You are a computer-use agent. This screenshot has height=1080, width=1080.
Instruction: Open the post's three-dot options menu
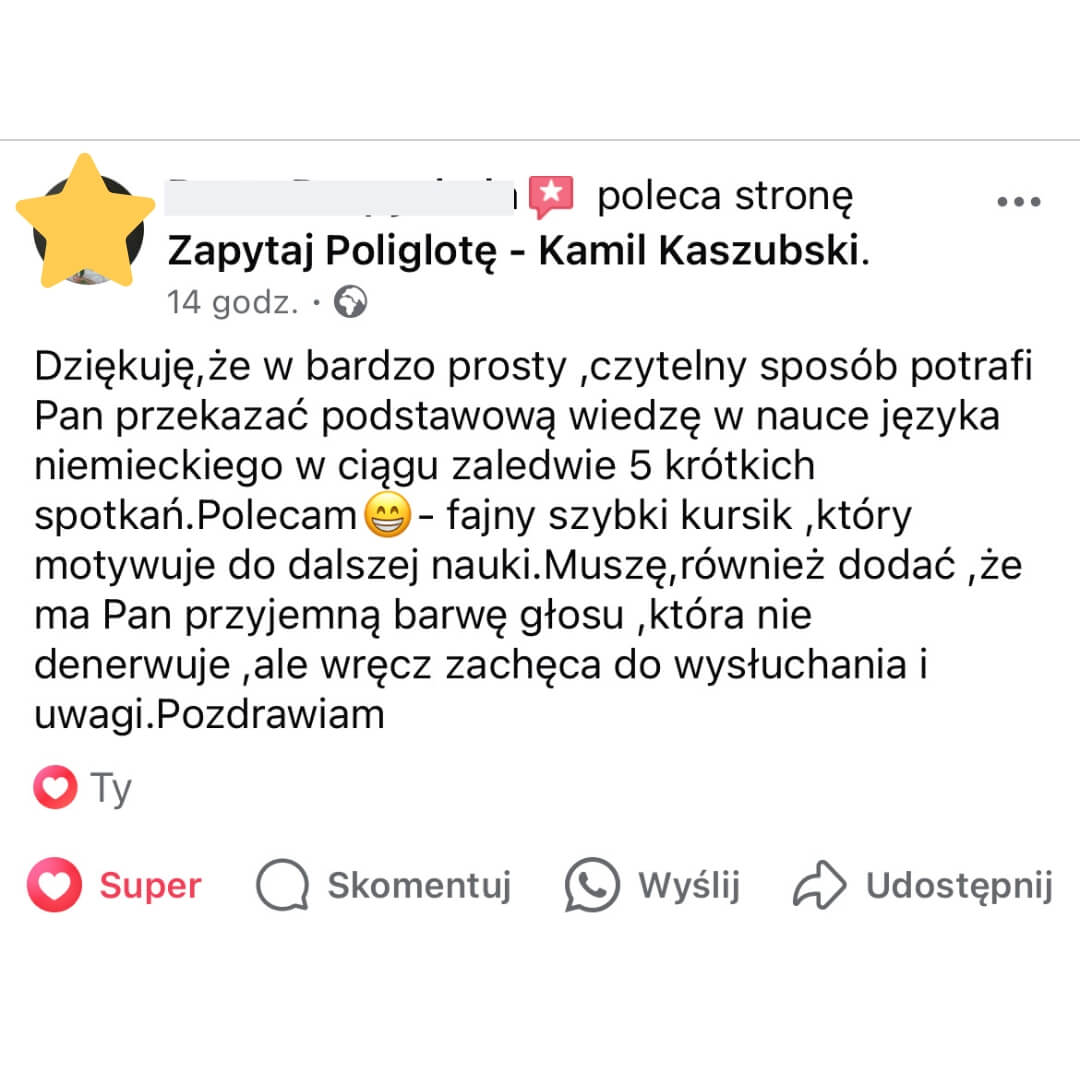(1019, 202)
